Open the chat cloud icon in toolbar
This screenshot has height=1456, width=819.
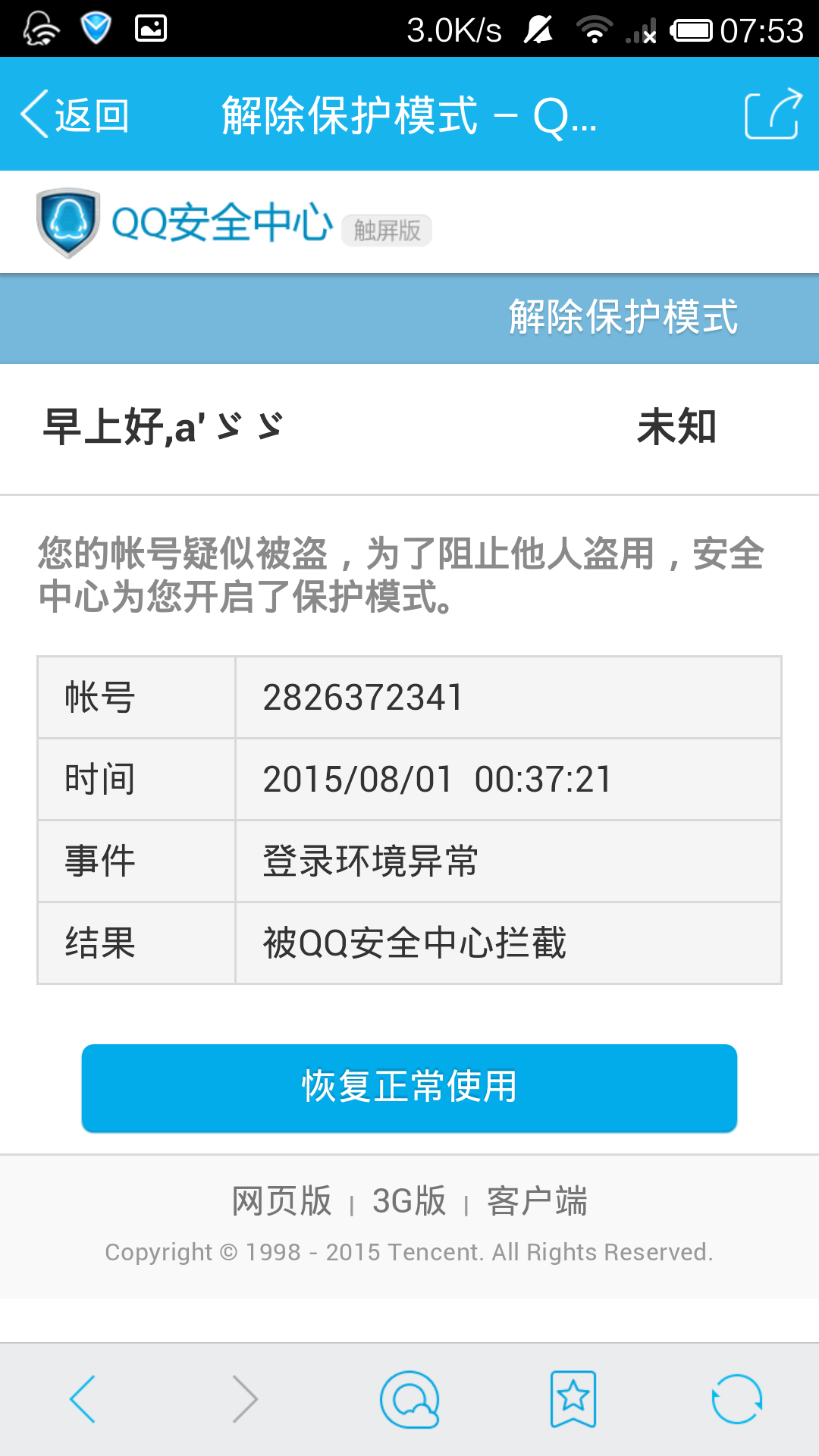point(409,1399)
